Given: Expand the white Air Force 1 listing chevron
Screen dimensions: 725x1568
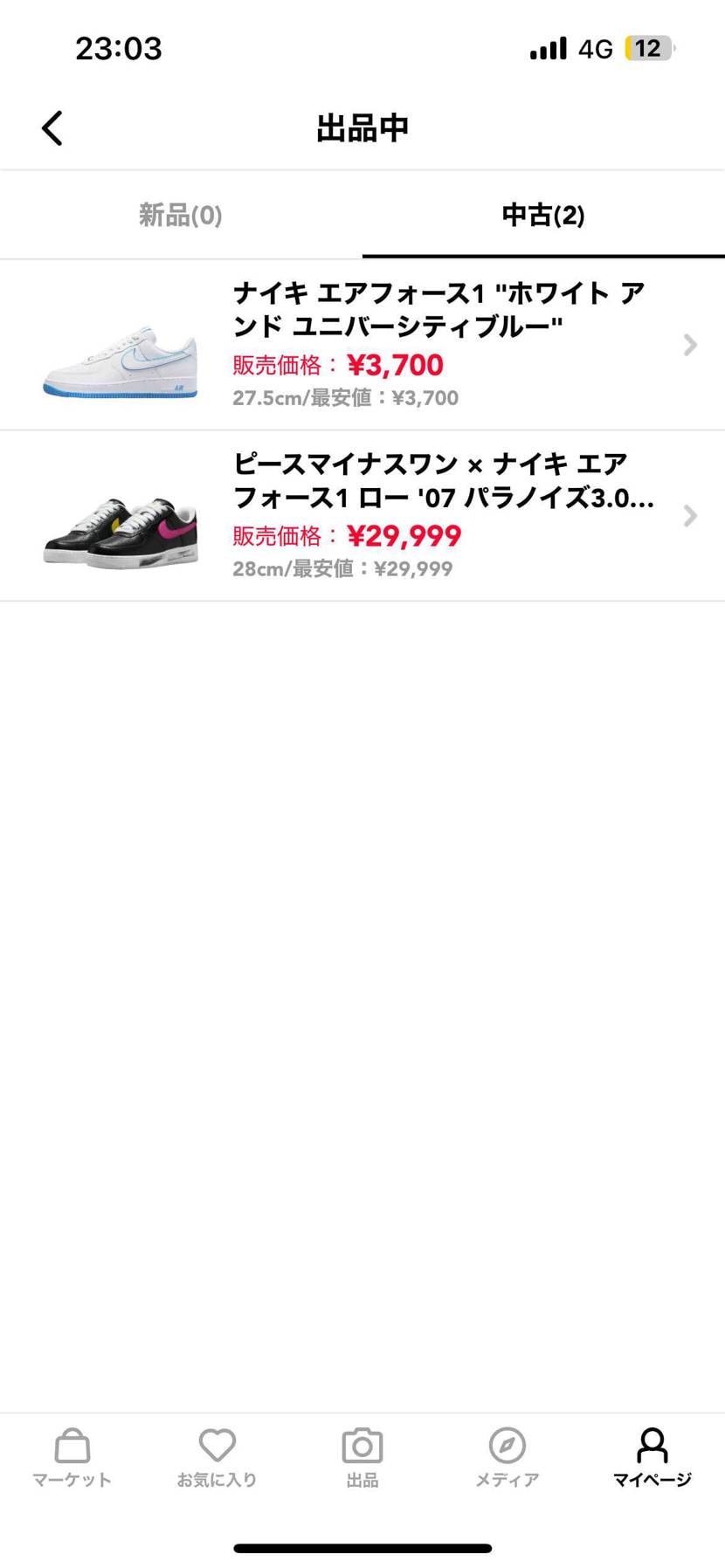Looking at the screenshot, I should pos(690,345).
